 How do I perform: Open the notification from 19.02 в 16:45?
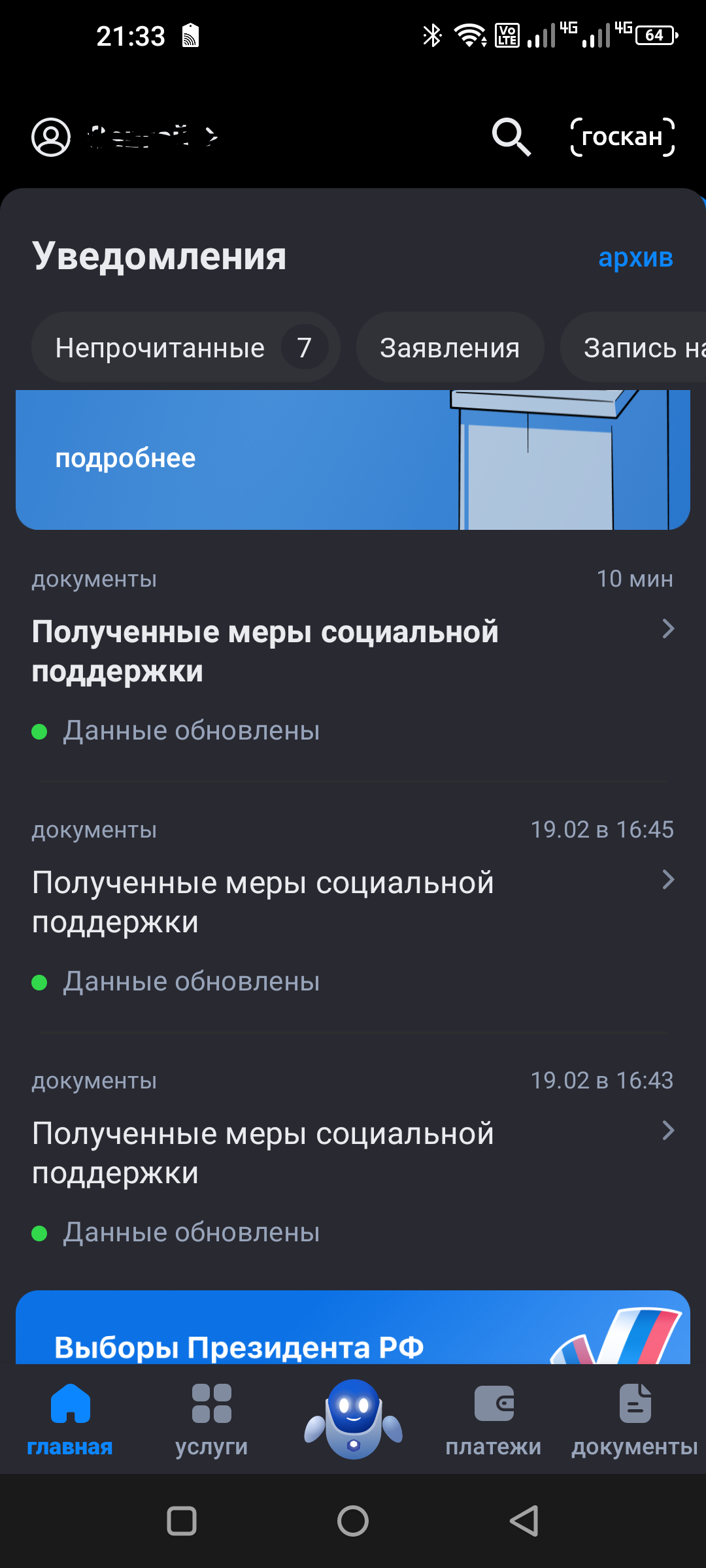tap(353, 904)
